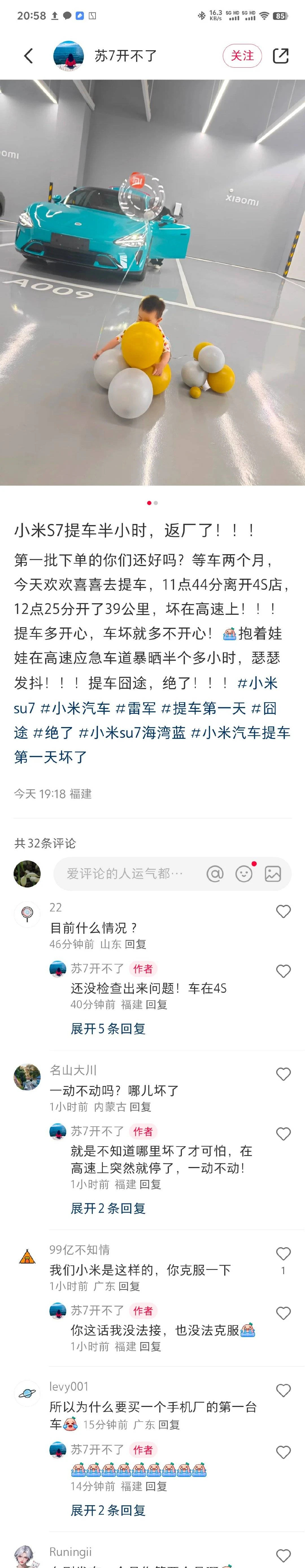Image resolution: width=305 pixels, height=1568 pixels.
Task: Tap the comment input field
Action: 125,873
